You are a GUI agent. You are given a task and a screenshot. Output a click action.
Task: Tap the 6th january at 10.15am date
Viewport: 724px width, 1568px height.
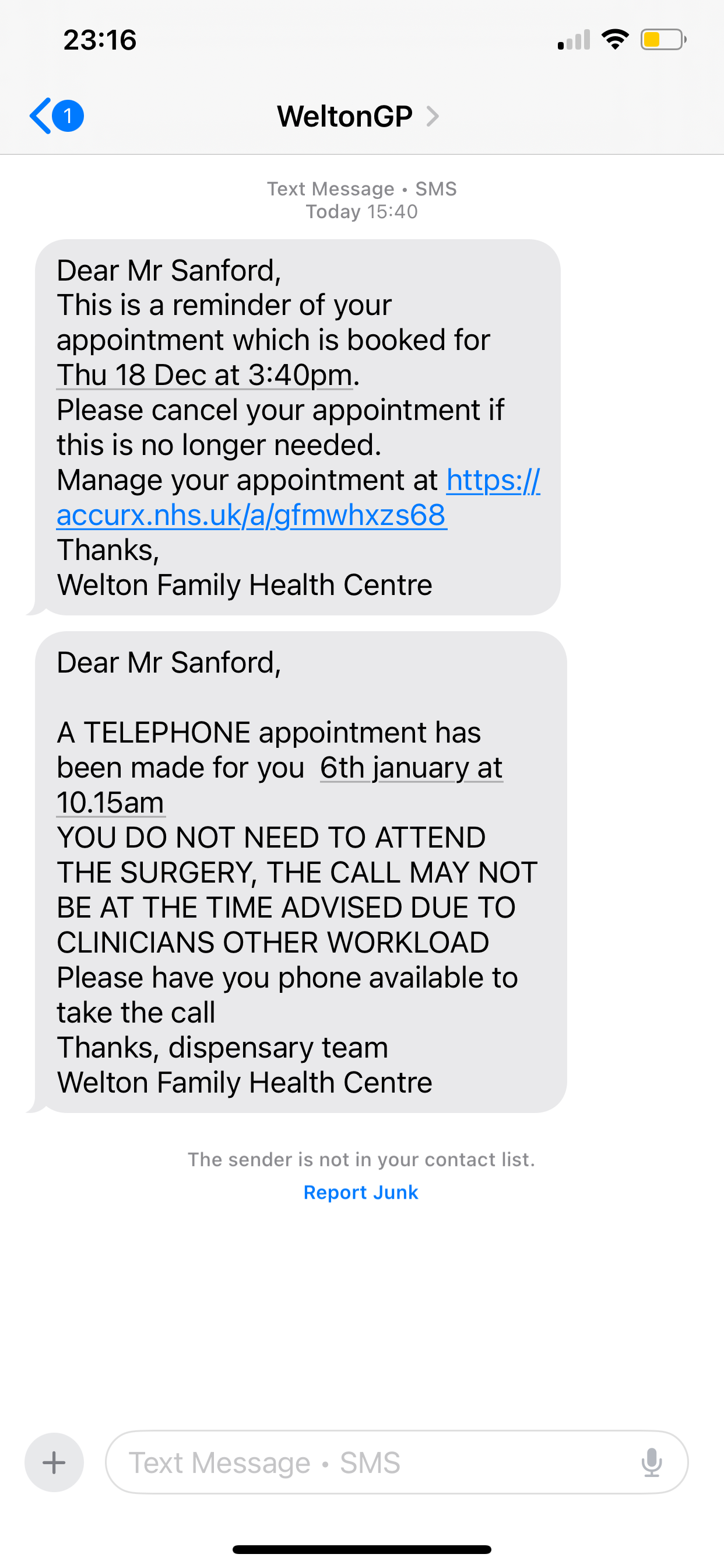410,768
